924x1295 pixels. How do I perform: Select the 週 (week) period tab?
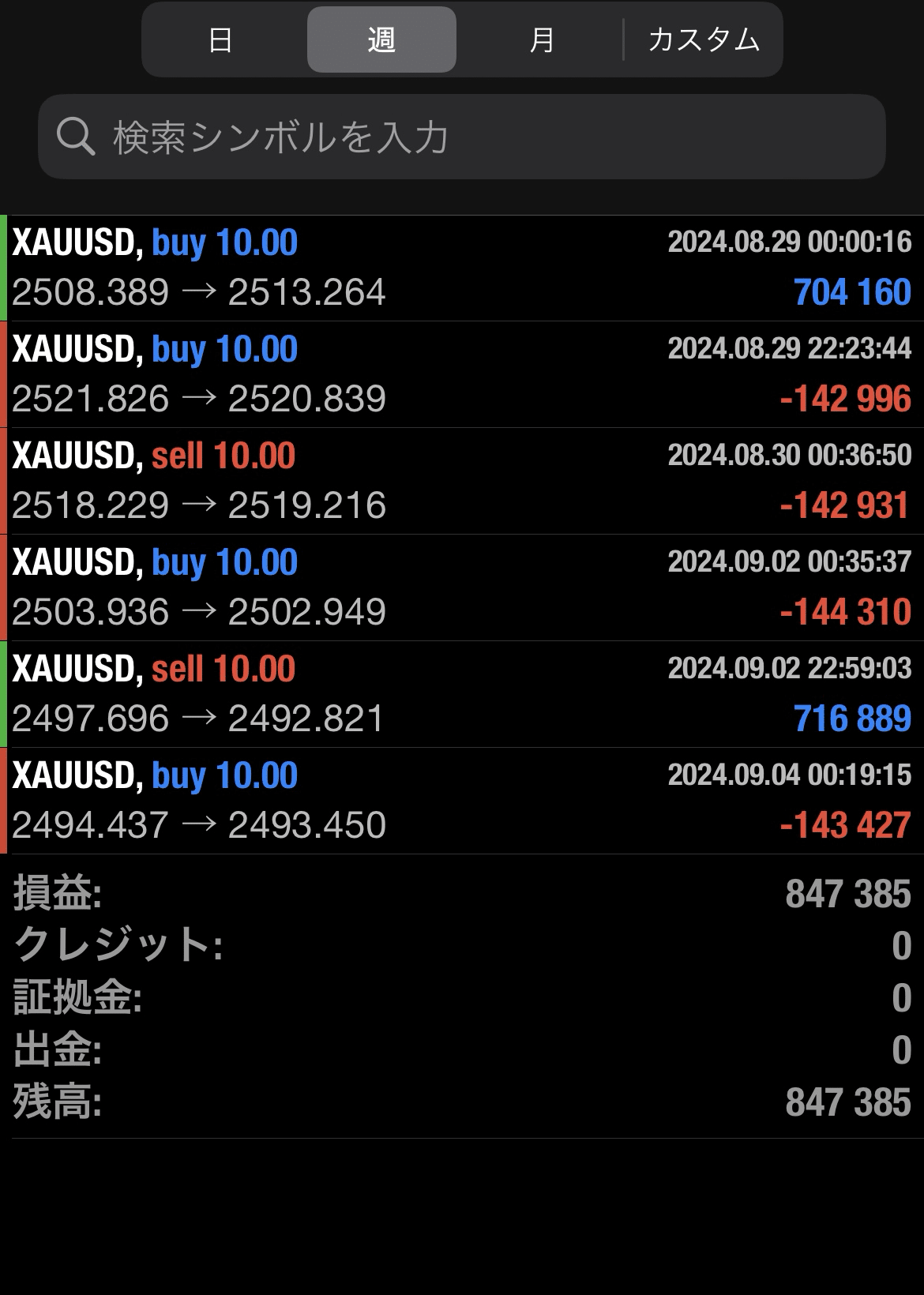[x=381, y=39]
